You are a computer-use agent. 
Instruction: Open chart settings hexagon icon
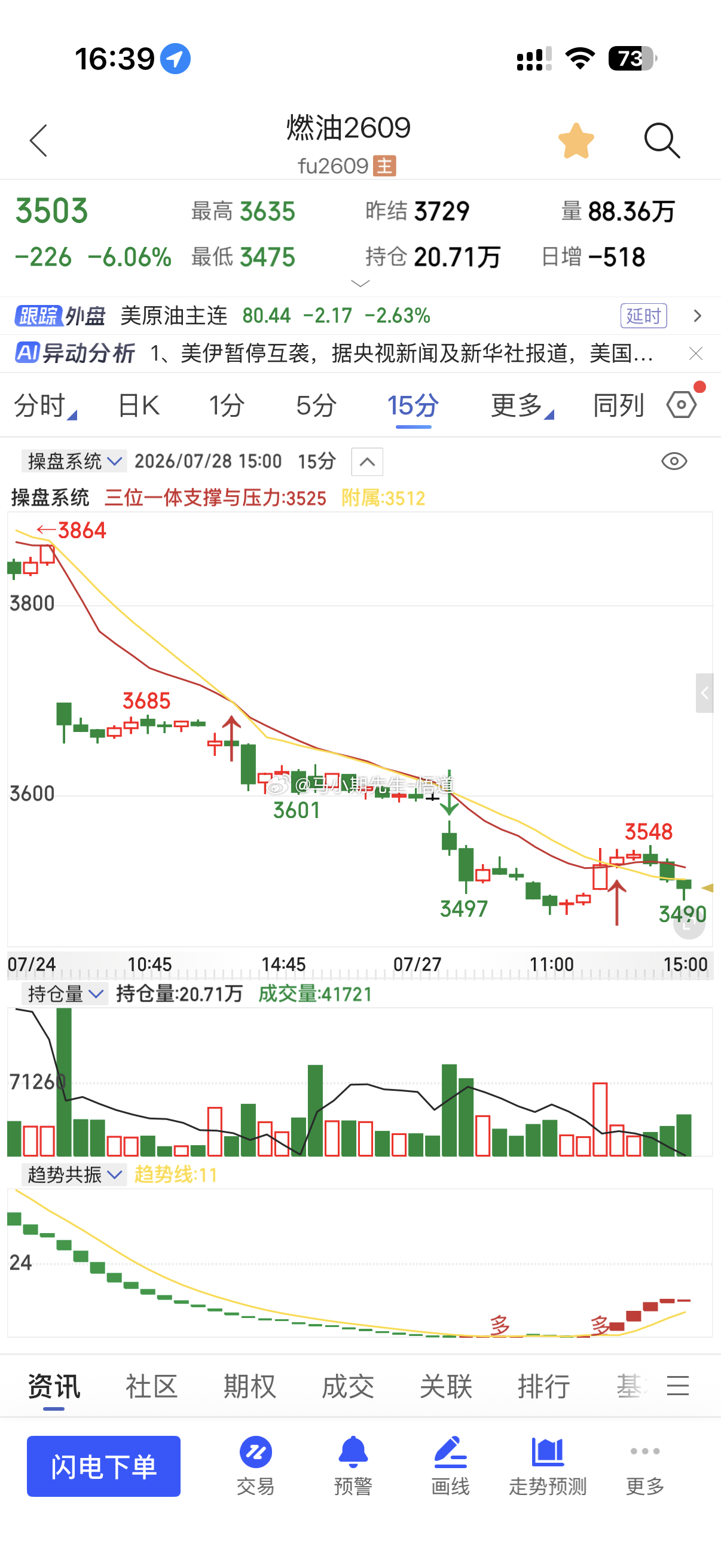[682, 404]
